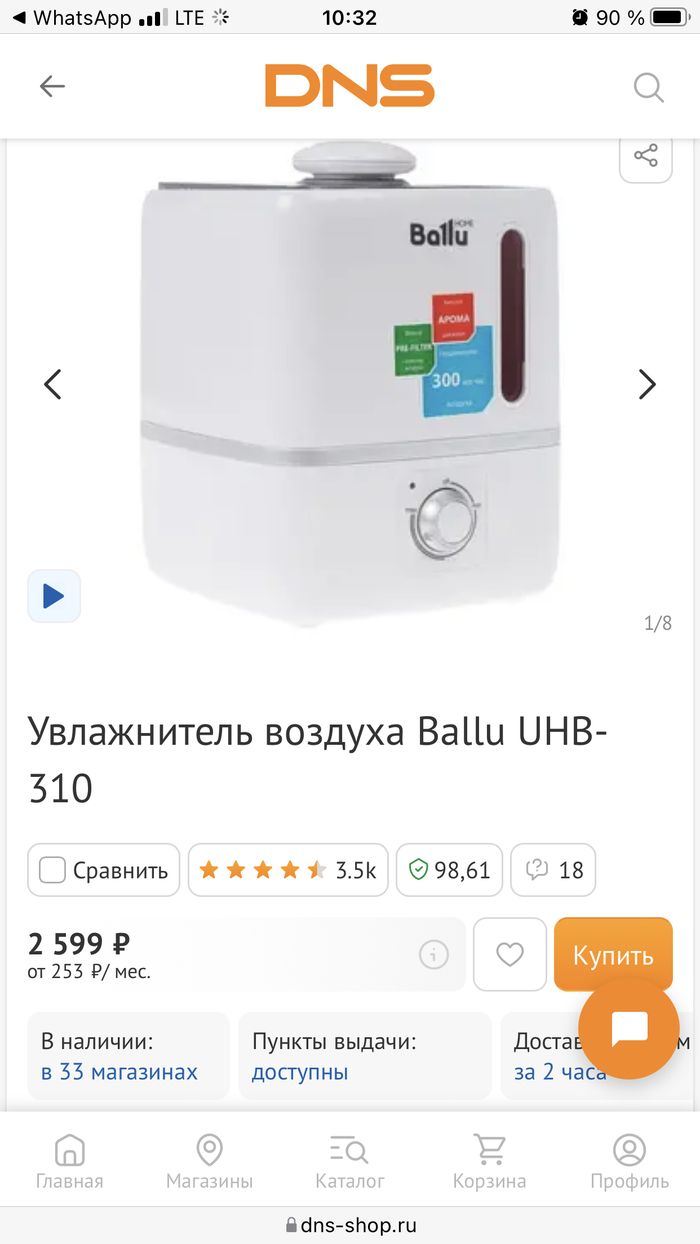Show price info via the i icon
700x1244 pixels.
click(x=434, y=955)
